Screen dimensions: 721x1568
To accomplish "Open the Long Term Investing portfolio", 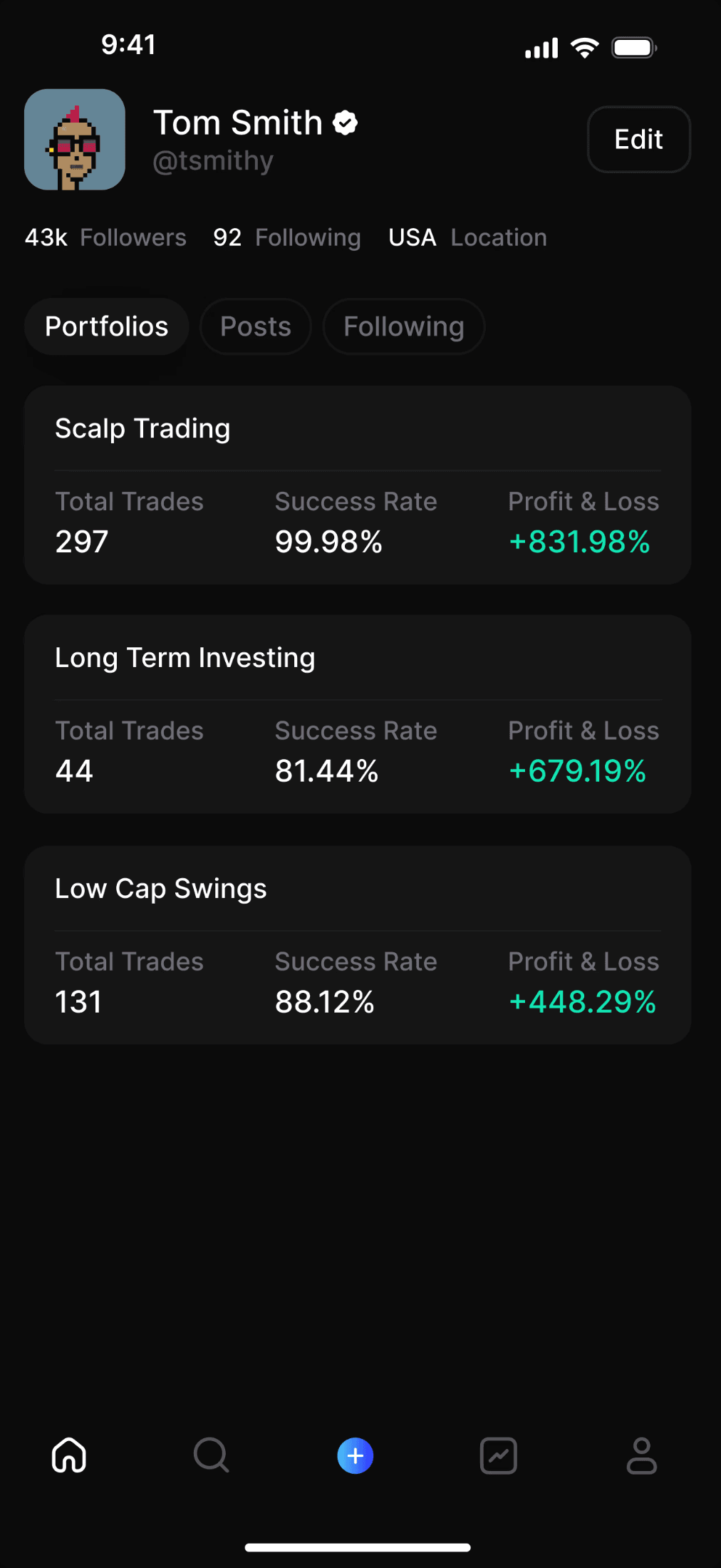I will click(358, 714).
